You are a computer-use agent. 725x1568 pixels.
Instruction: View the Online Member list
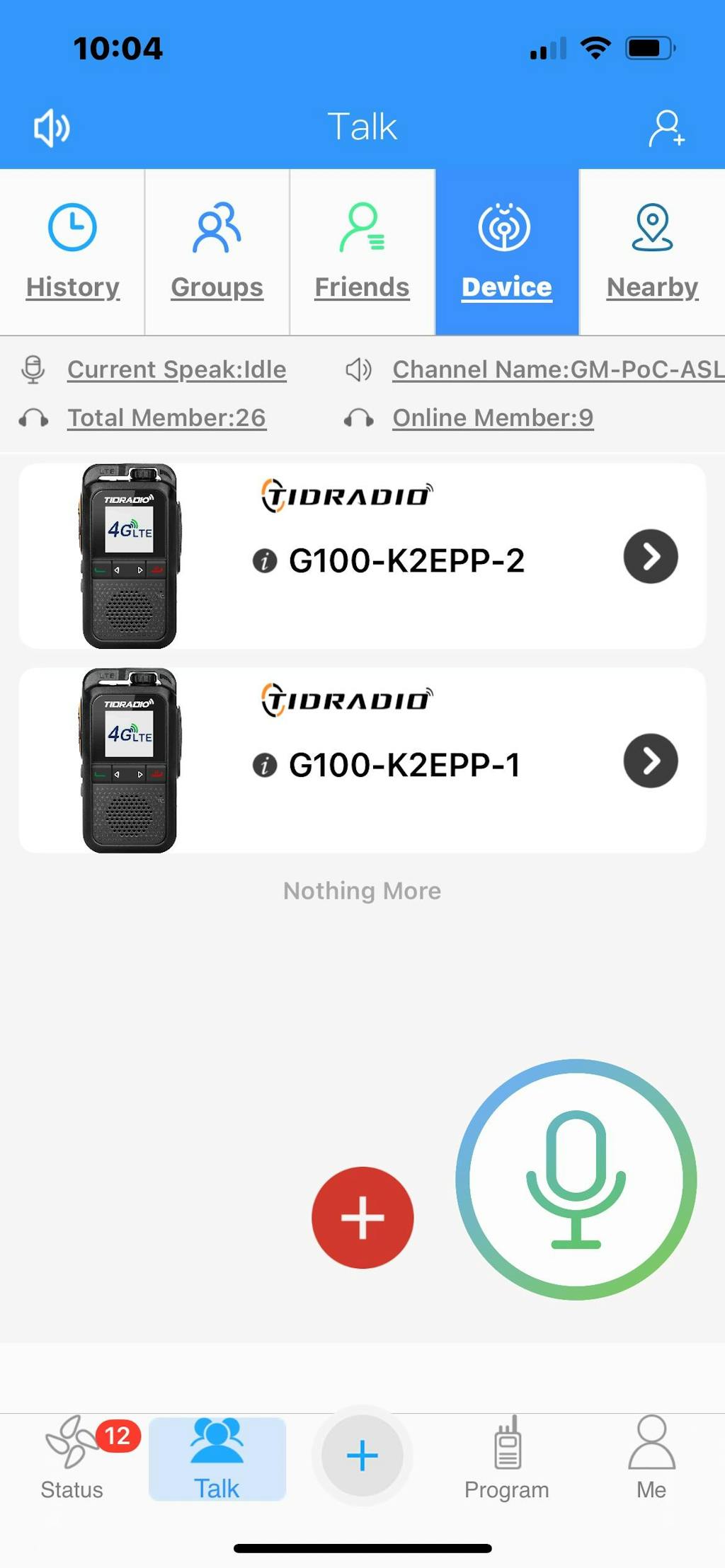pyautogui.click(x=493, y=417)
